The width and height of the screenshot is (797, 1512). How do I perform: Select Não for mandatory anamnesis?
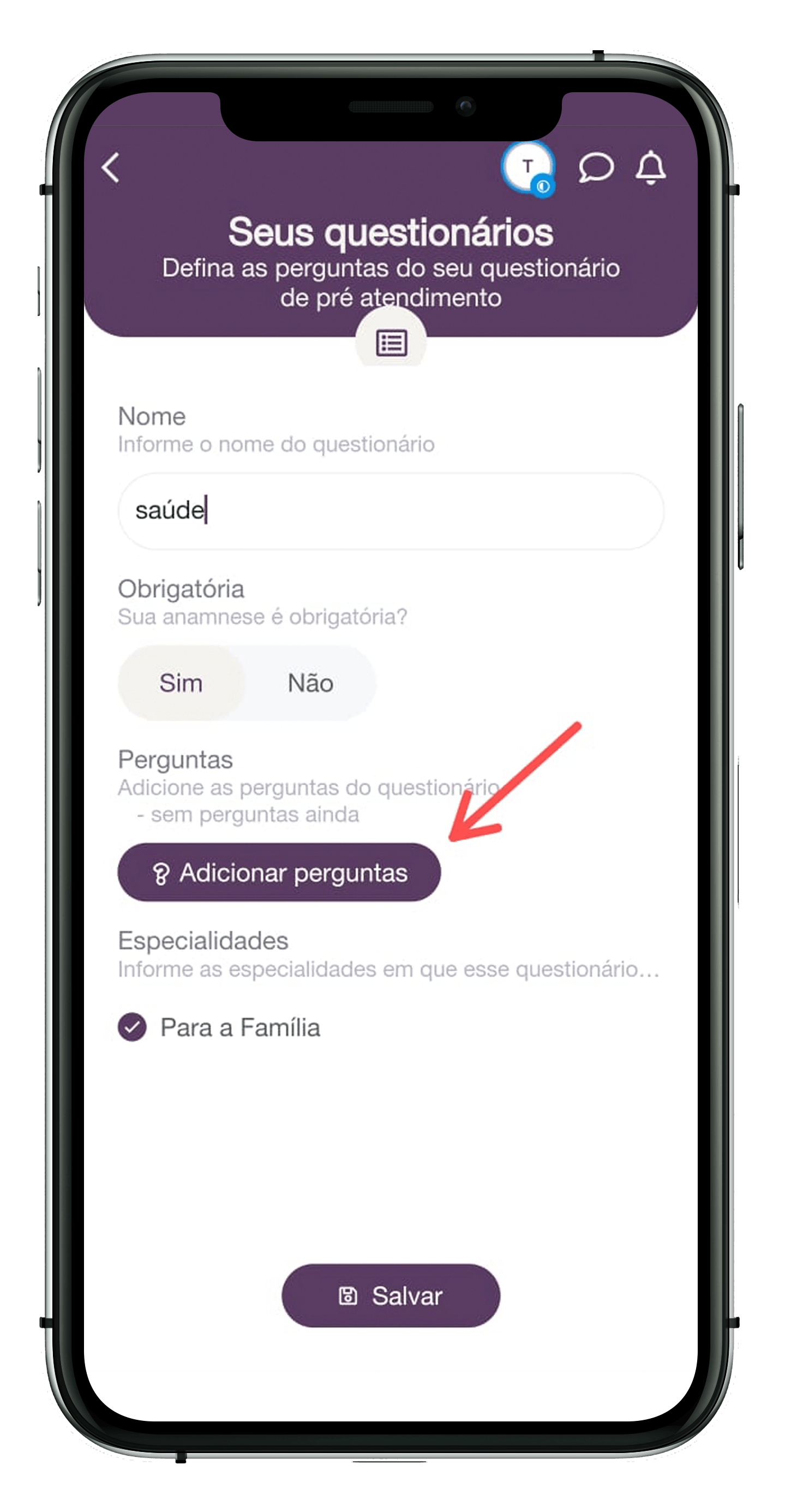pos(310,683)
